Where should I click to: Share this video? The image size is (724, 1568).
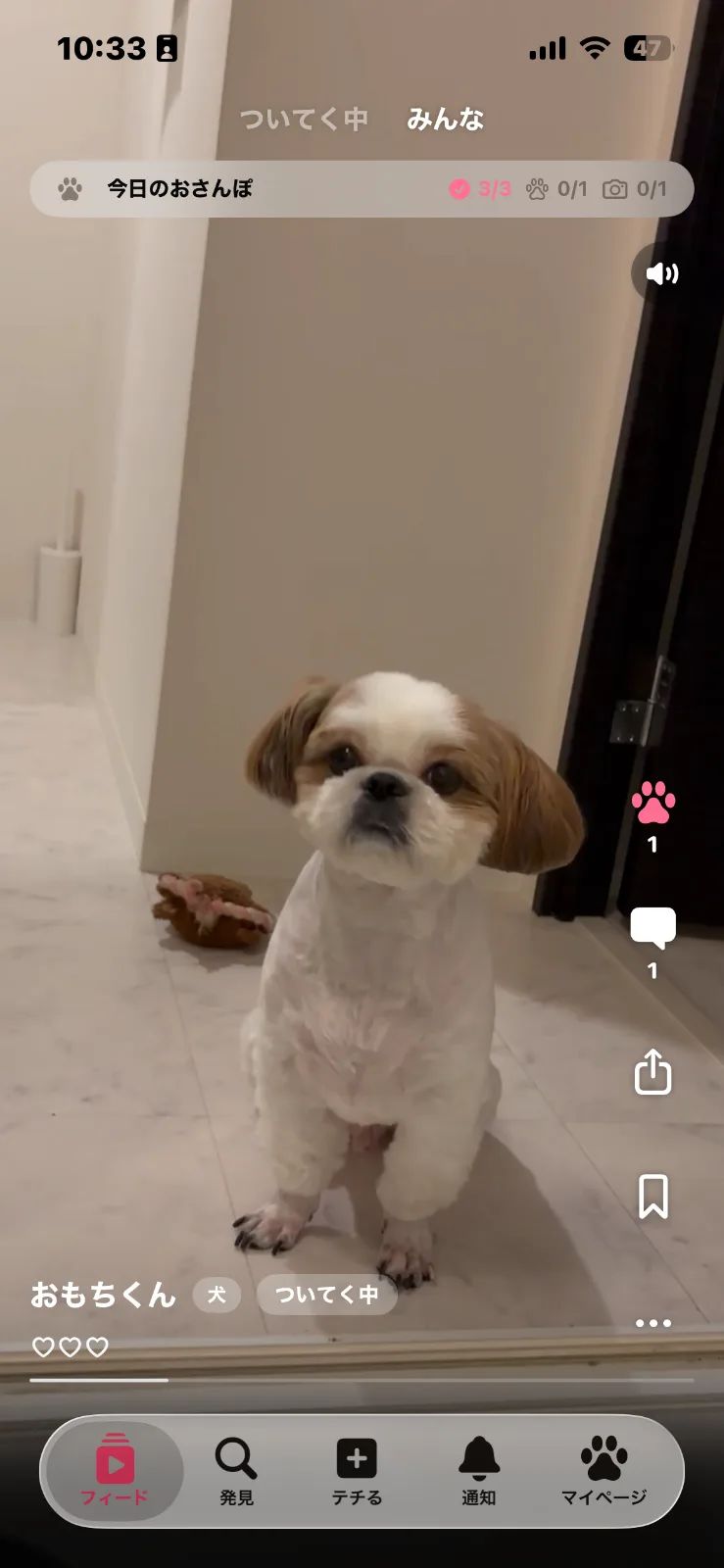(653, 1071)
